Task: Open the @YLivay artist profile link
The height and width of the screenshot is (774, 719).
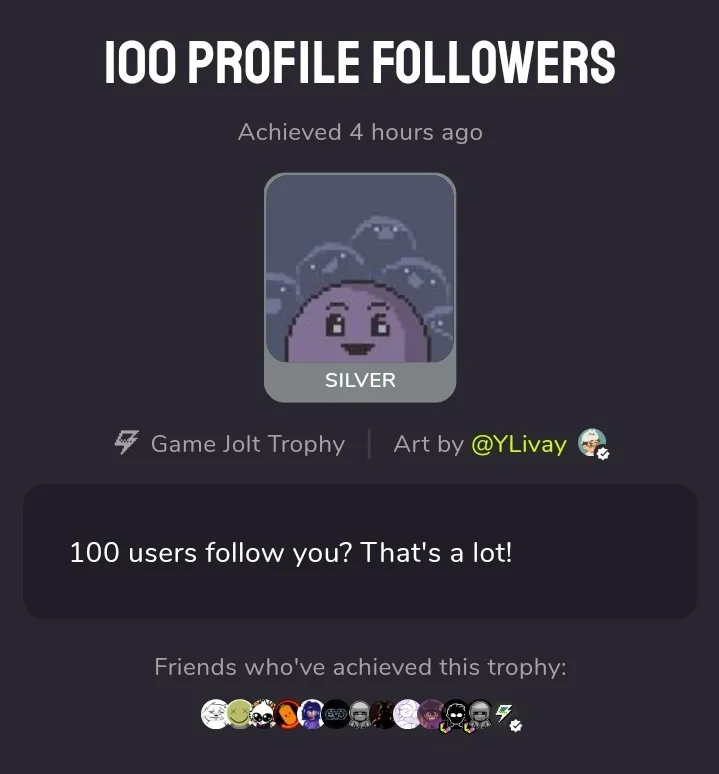Action: (x=518, y=444)
